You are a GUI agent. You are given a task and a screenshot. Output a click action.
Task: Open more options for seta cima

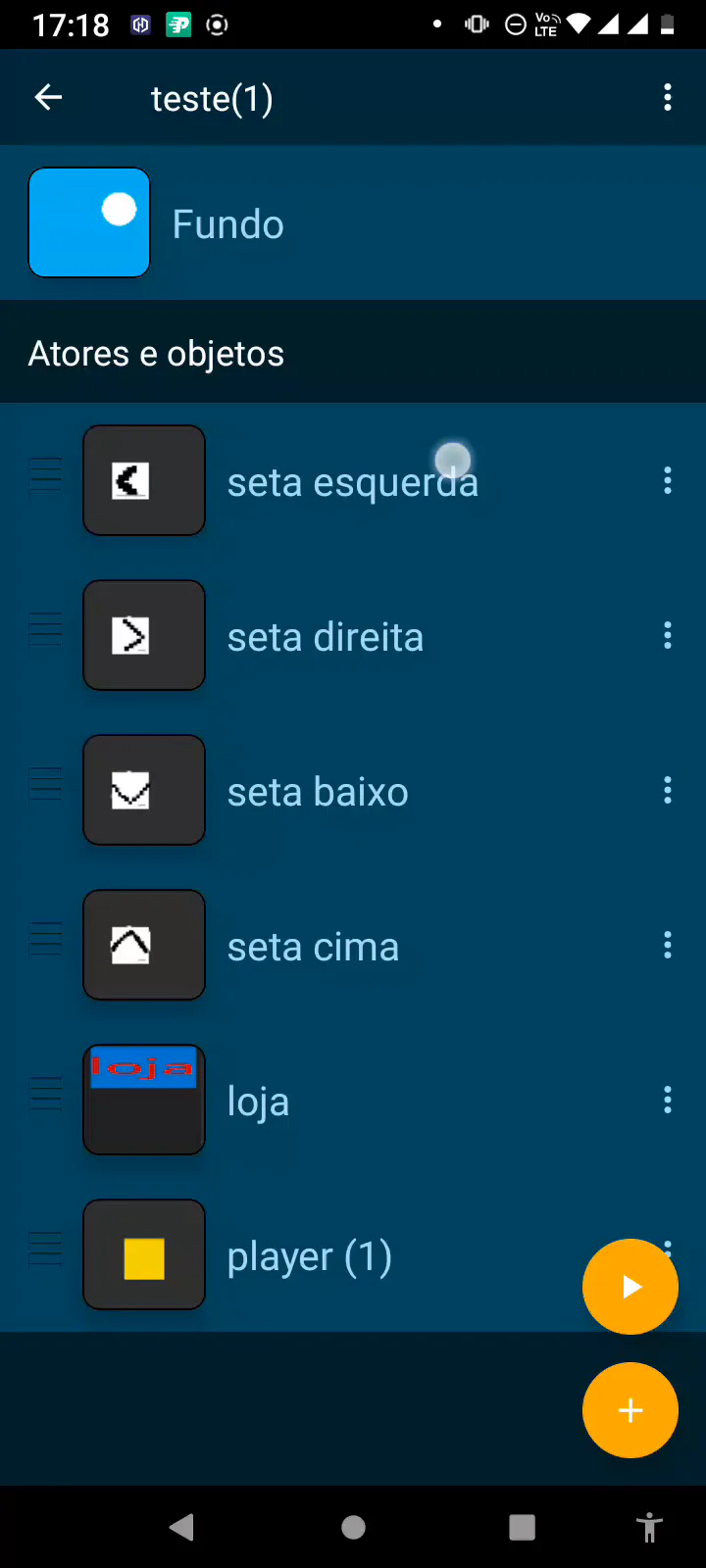coord(668,945)
